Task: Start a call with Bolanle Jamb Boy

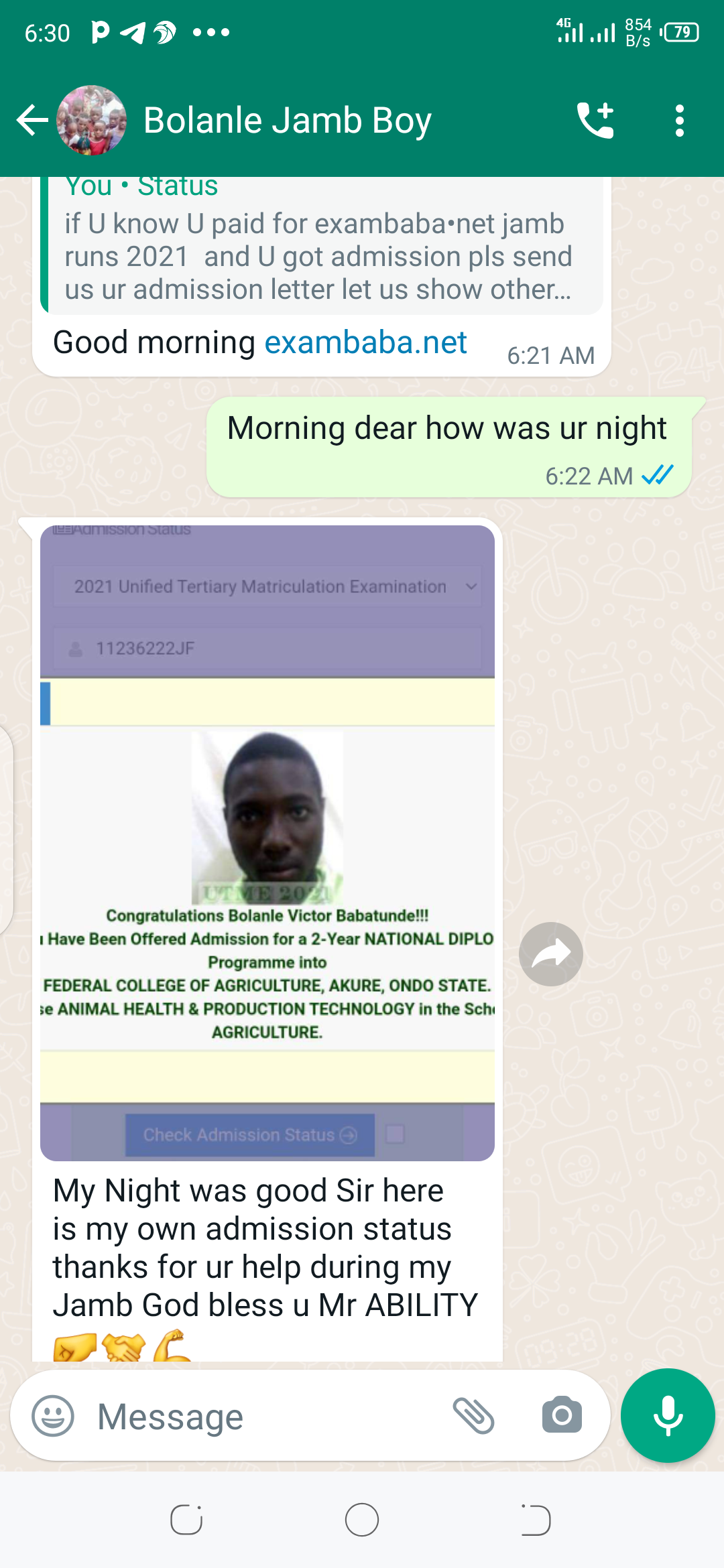Action: [595, 121]
